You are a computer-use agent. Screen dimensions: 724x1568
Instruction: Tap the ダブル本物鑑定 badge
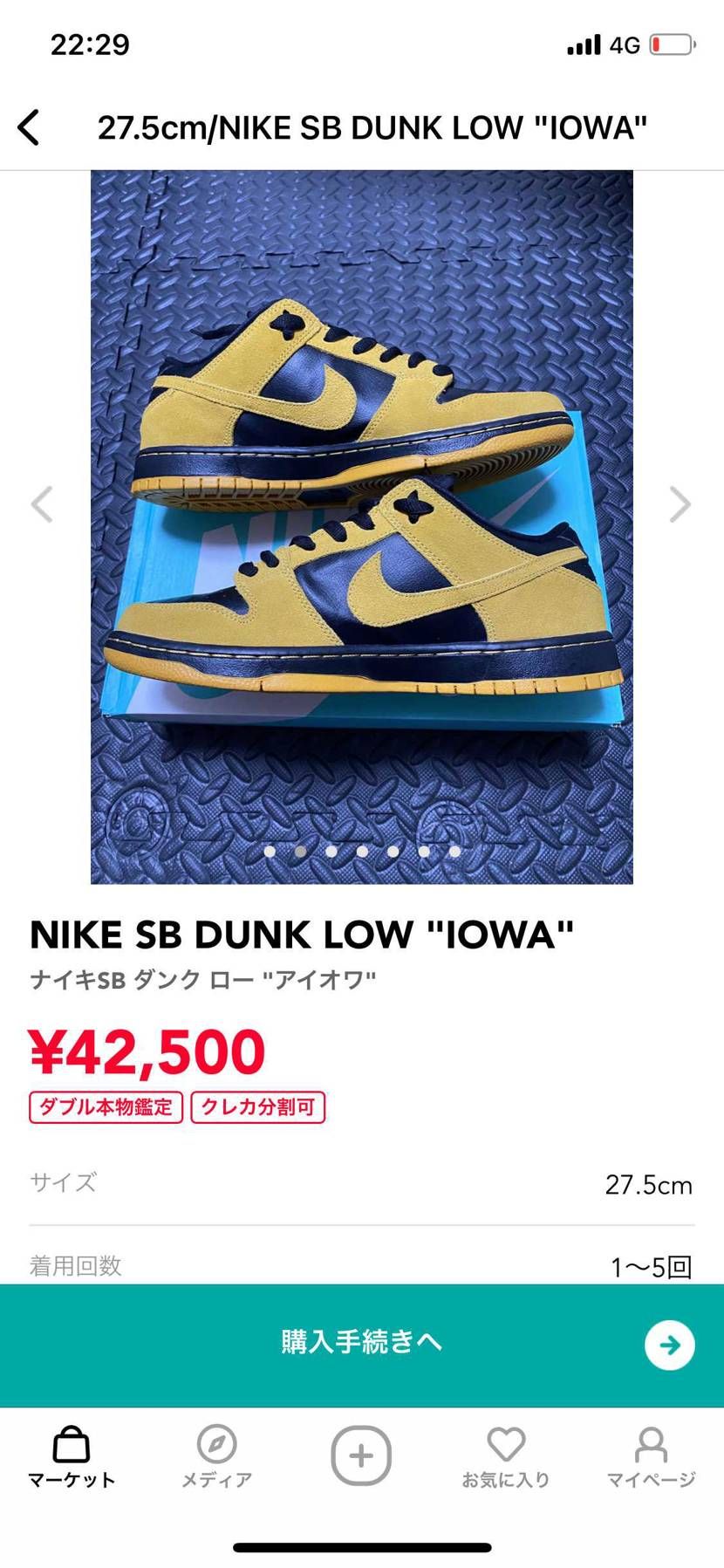click(x=106, y=1107)
